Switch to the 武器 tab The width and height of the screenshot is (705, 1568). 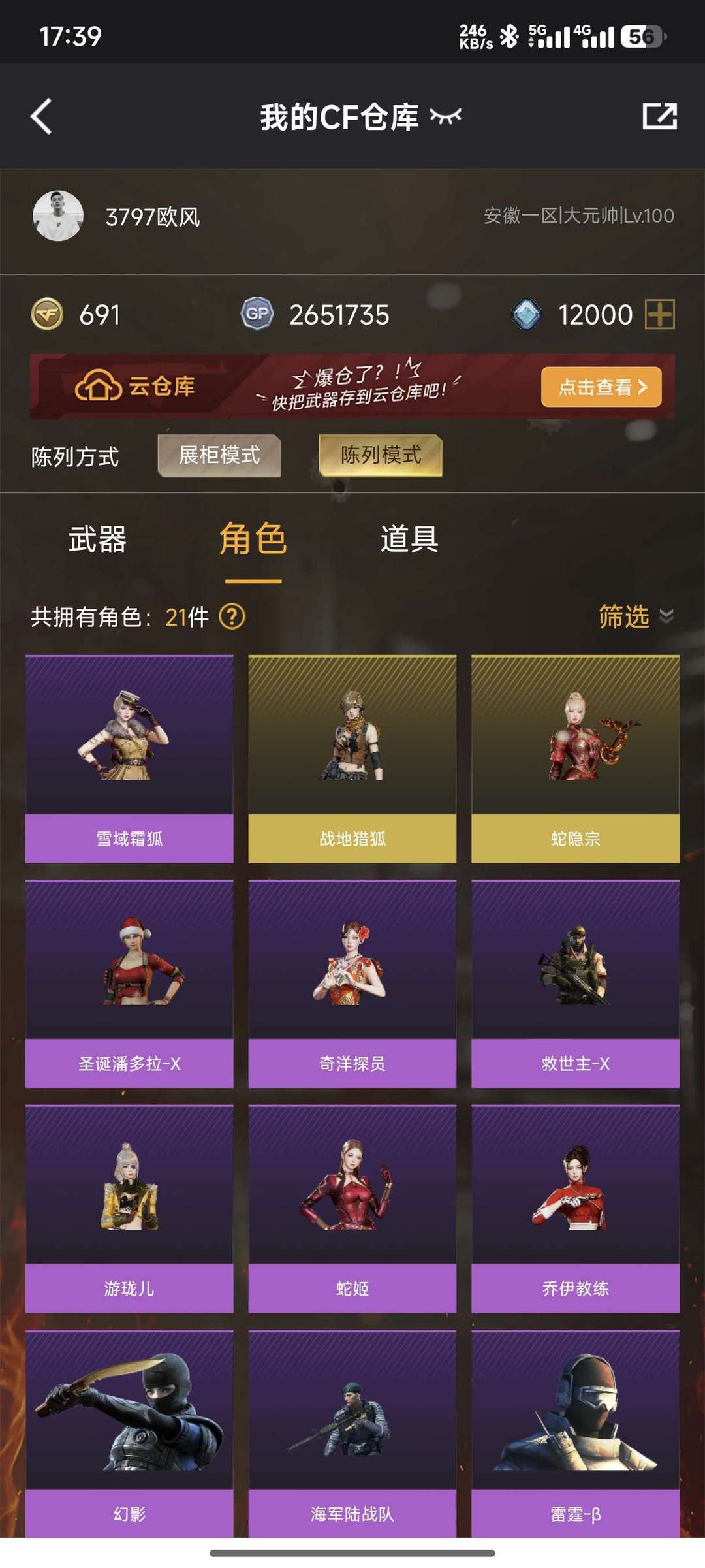(x=98, y=540)
